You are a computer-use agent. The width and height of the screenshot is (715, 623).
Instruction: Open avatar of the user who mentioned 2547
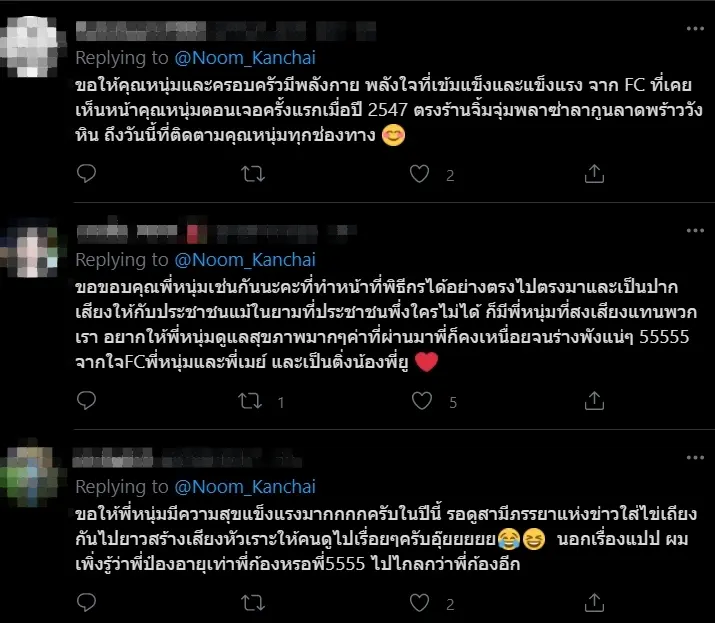coord(33,38)
